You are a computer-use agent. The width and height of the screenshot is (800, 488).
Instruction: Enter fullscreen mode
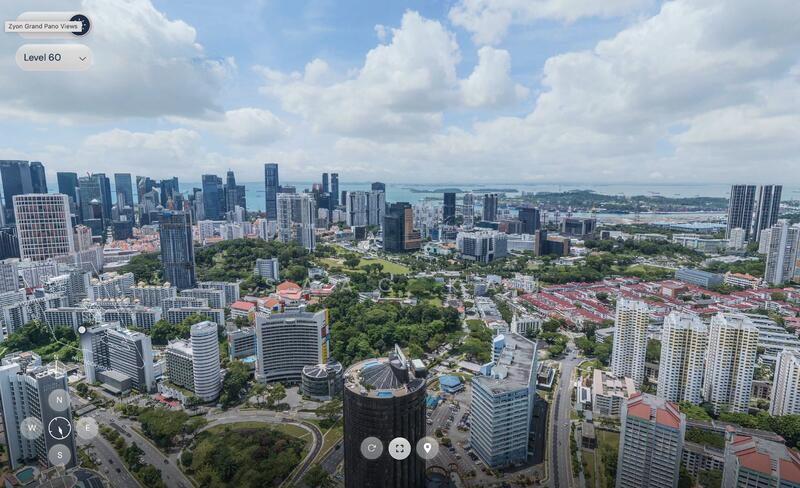(400, 448)
